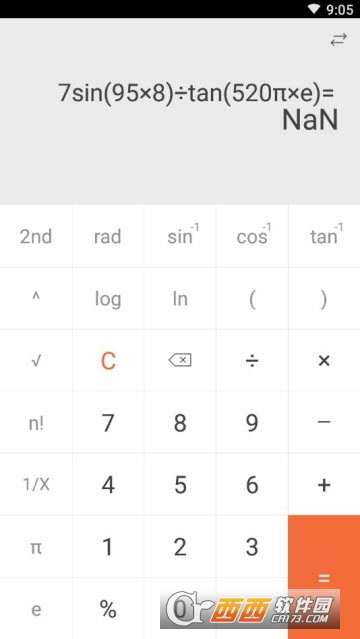Switch angle mode with the rad key
The width and height of the screenshot is (360, 639).
pyautogui.click(x=108, y=236)
